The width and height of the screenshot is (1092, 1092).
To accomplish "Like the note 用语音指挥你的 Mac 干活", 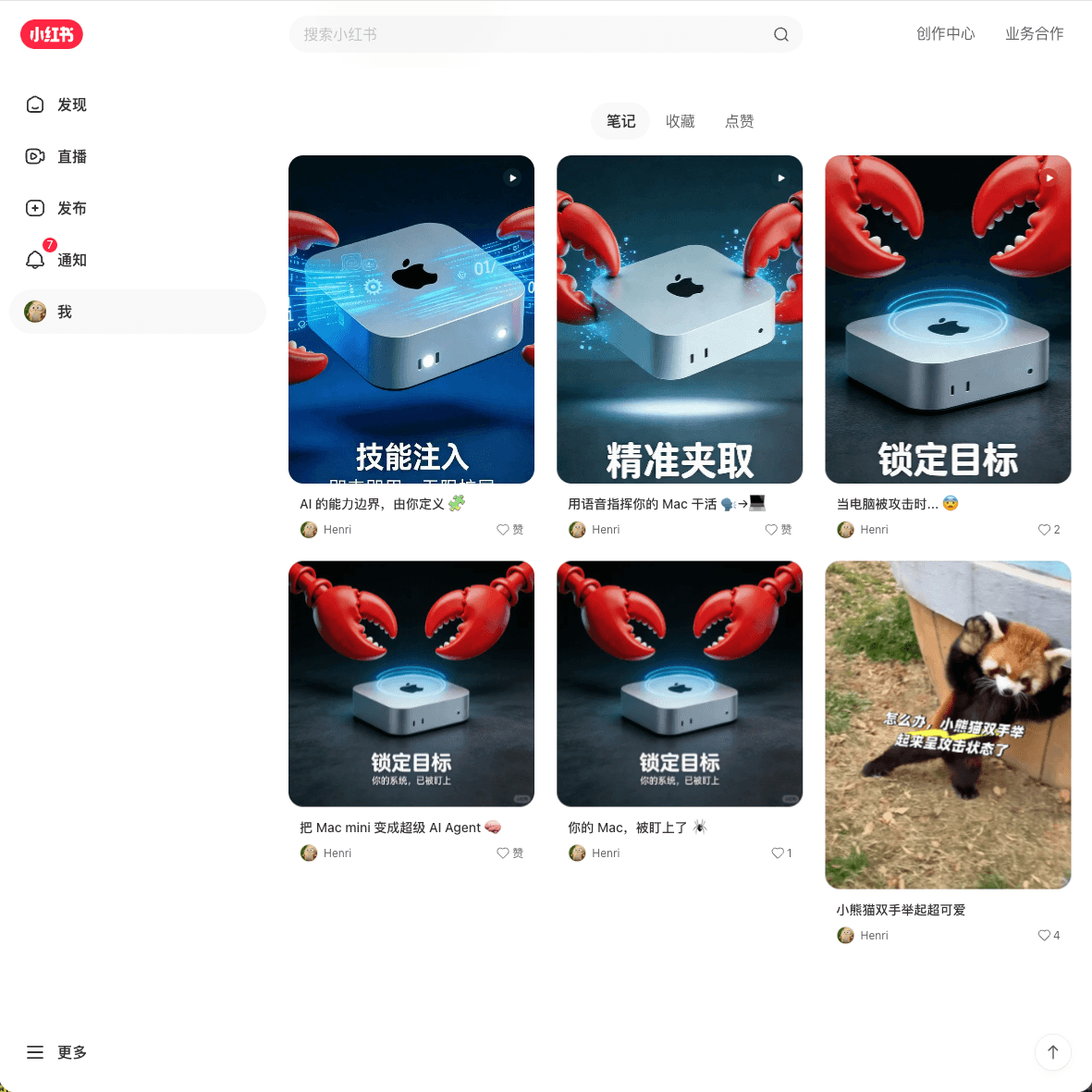I will pos(772,530).
